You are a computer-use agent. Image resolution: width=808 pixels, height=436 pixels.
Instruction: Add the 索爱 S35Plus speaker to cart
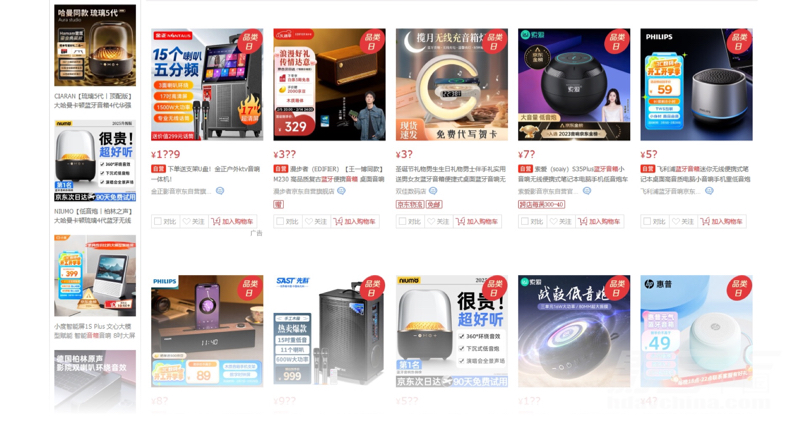(x=599, y=221)
